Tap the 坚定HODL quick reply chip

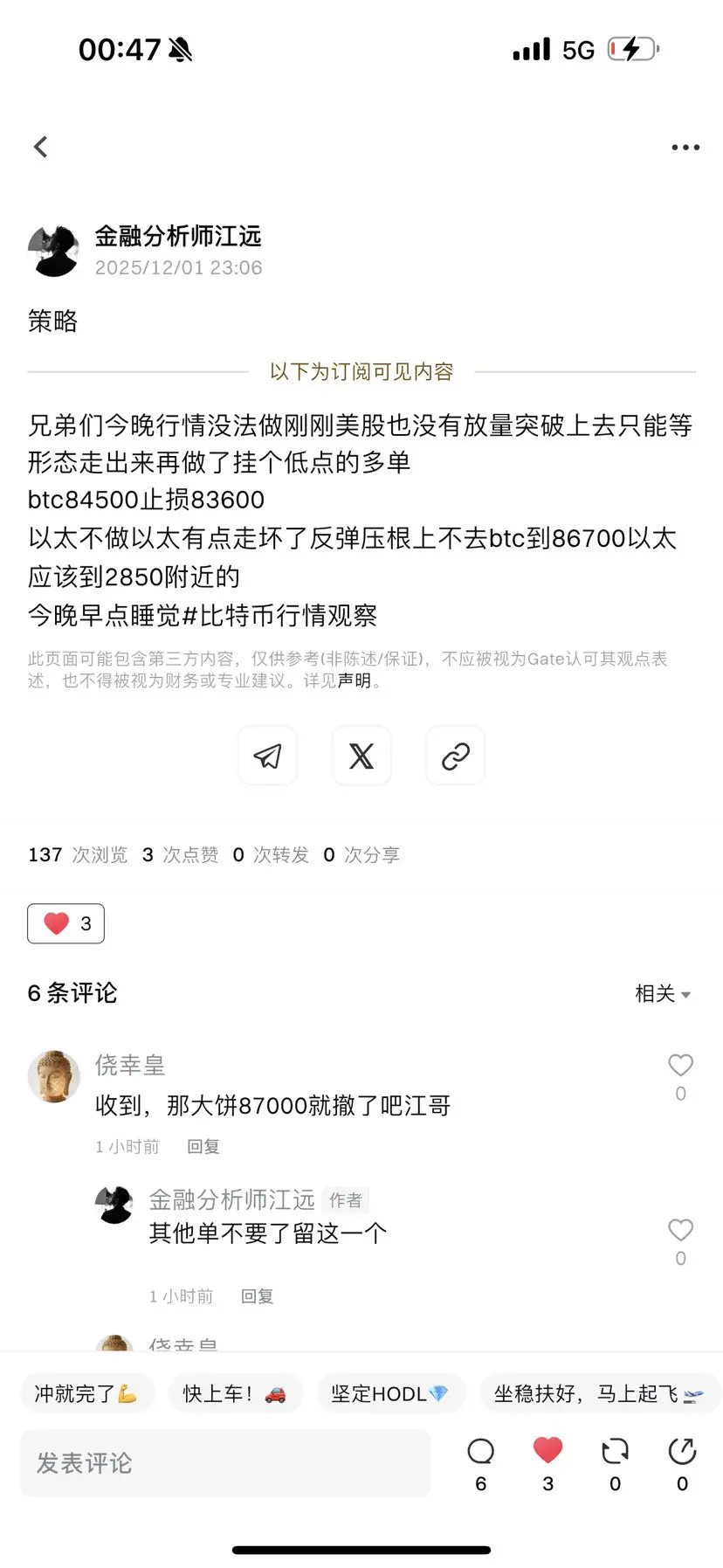[390, 1393]
